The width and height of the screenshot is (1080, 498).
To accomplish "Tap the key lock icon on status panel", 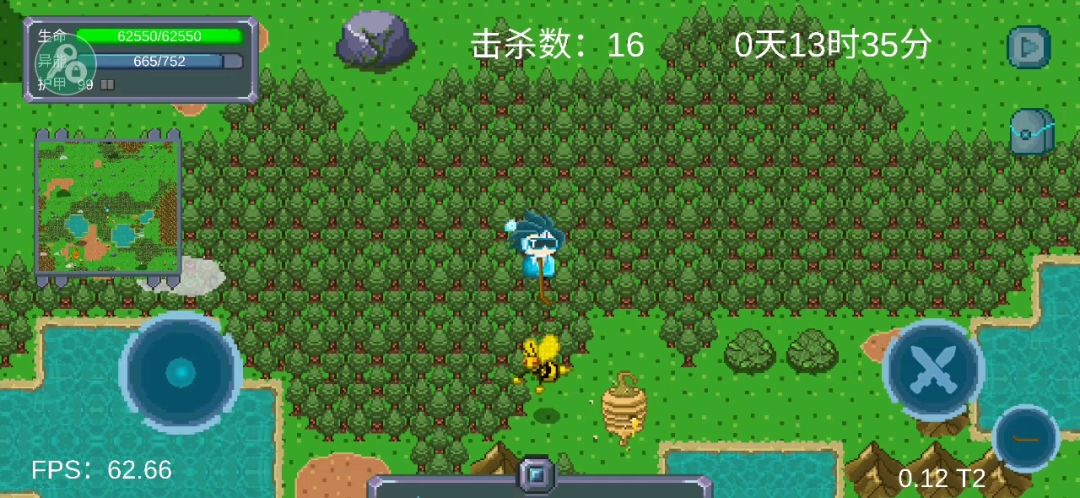I will click(65, 63).
